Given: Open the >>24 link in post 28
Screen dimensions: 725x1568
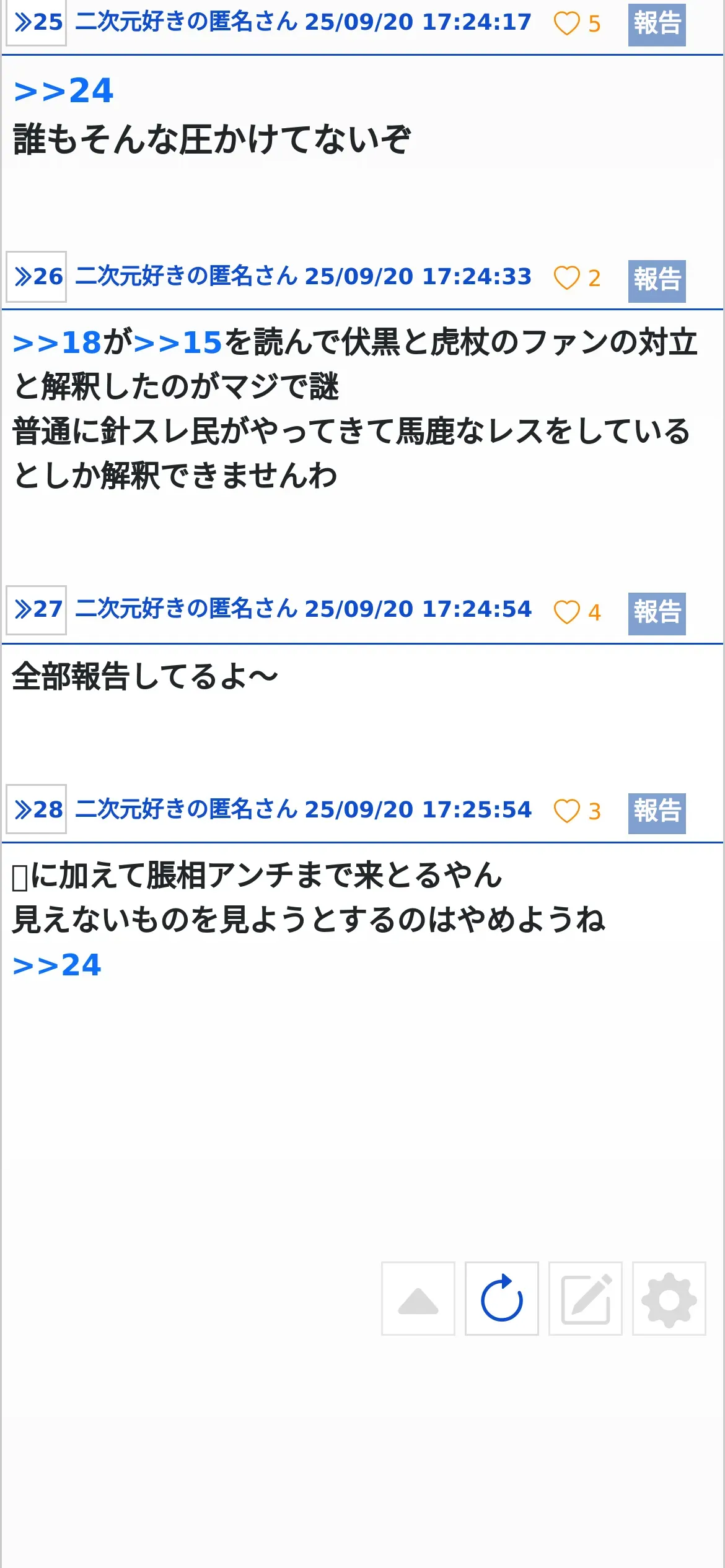Looking at the screenshot, I should tap(57, 965).
